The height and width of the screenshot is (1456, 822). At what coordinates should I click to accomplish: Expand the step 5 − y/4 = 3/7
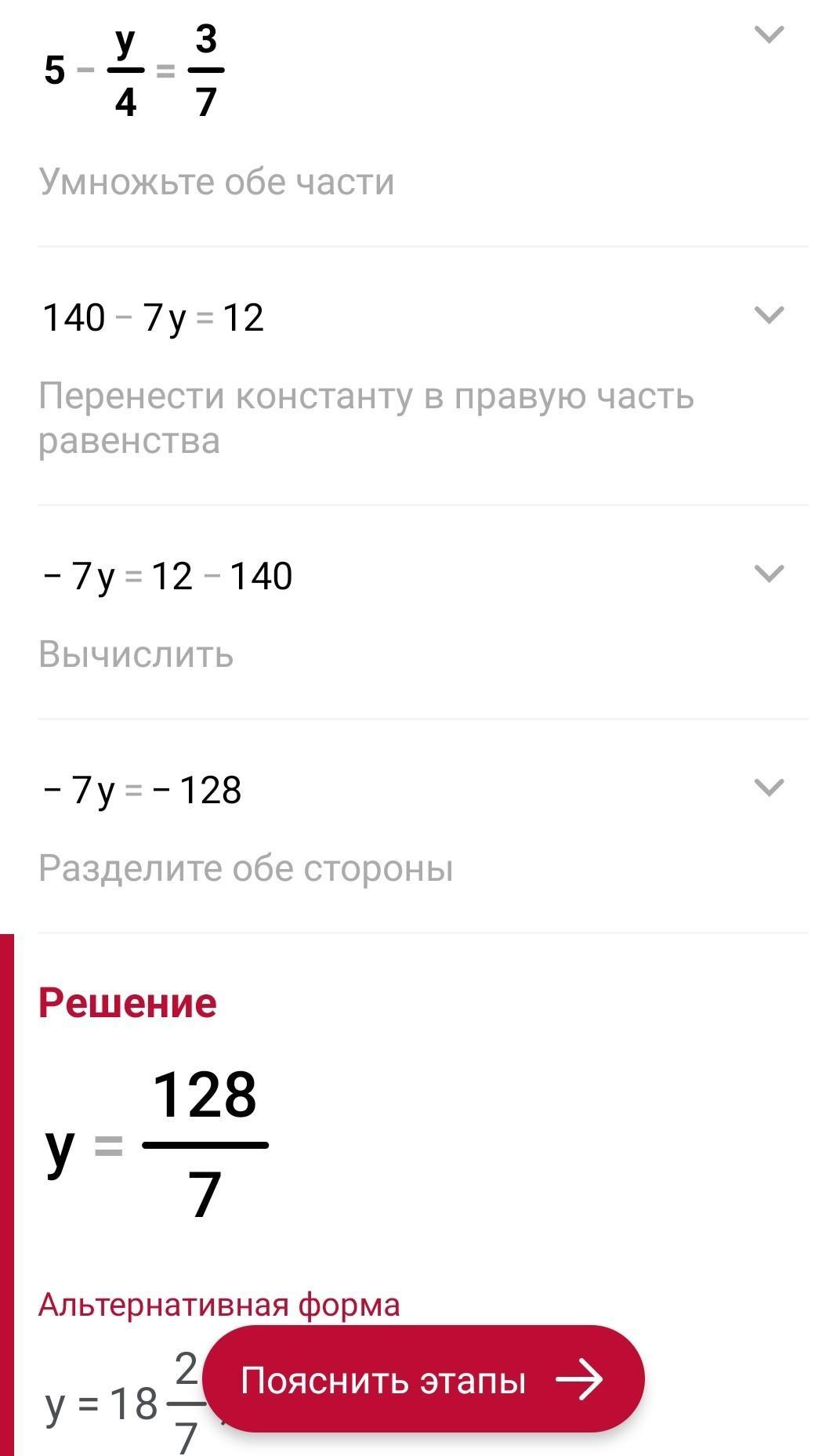click(x=768, y=35)
